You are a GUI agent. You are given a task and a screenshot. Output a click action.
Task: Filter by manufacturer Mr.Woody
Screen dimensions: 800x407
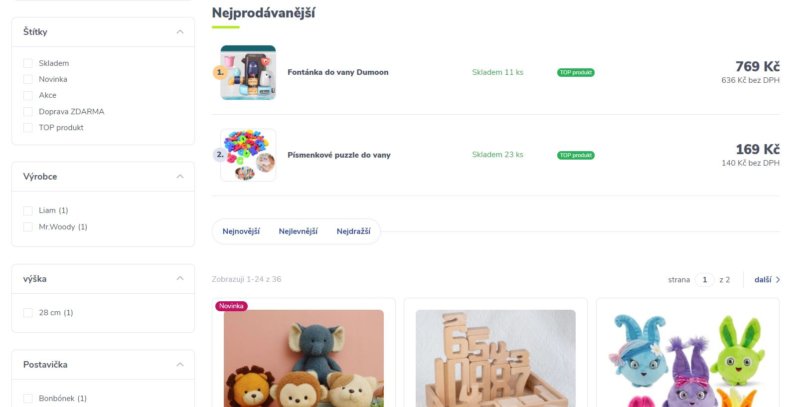28,227
